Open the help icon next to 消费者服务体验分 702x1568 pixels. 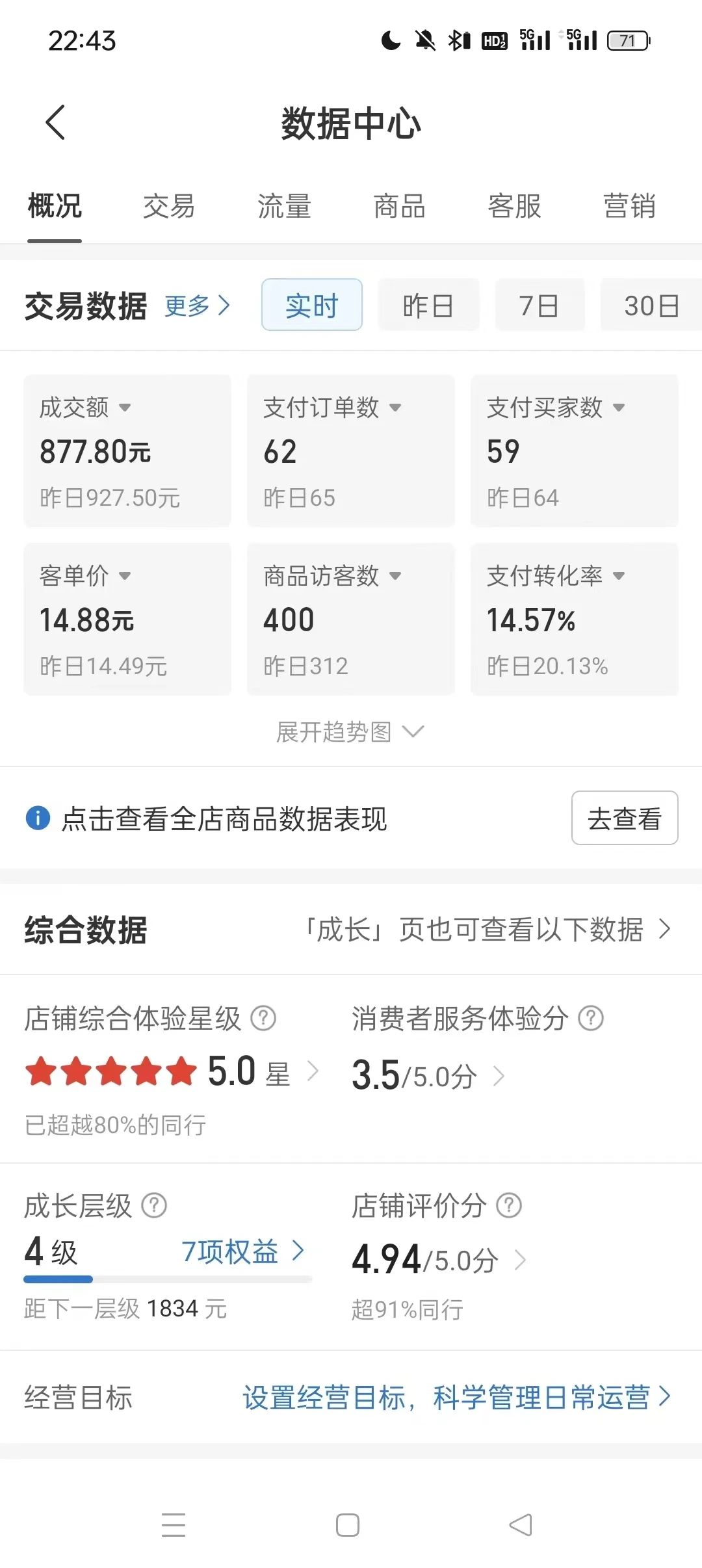click(x=590, y=1019)
